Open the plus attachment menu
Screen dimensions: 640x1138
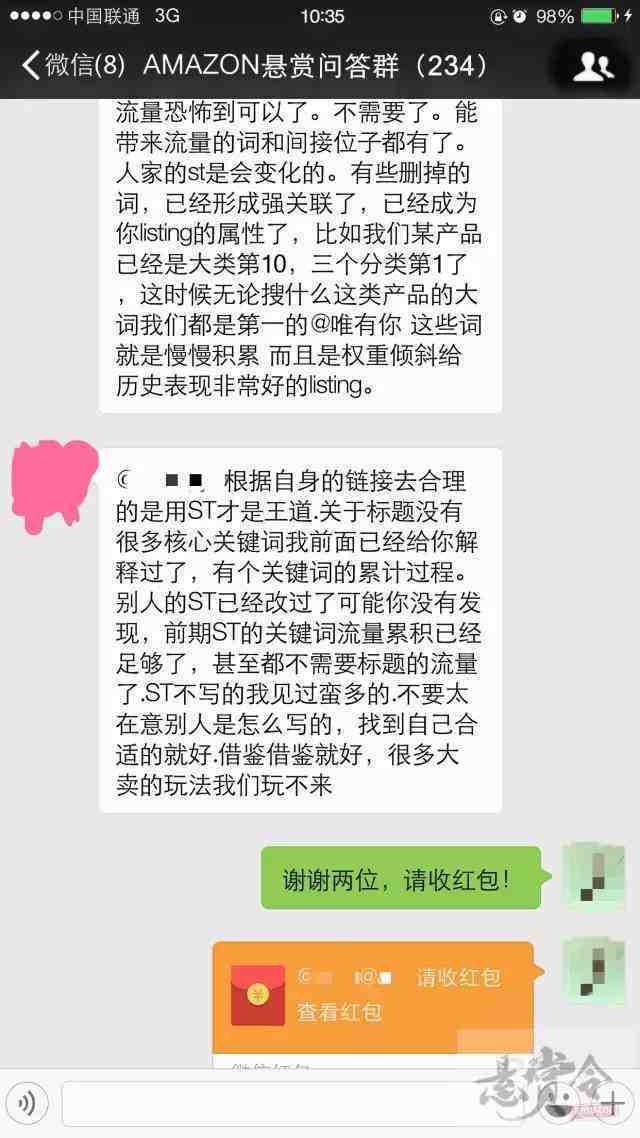coord(617,1104)
